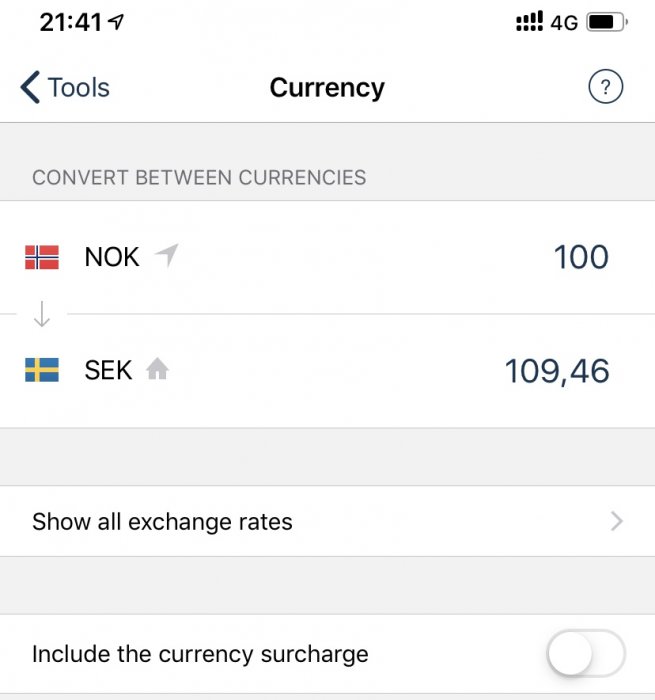Open the help question mark icon
This screenshot has width=655, height=700.
point(605,88)
